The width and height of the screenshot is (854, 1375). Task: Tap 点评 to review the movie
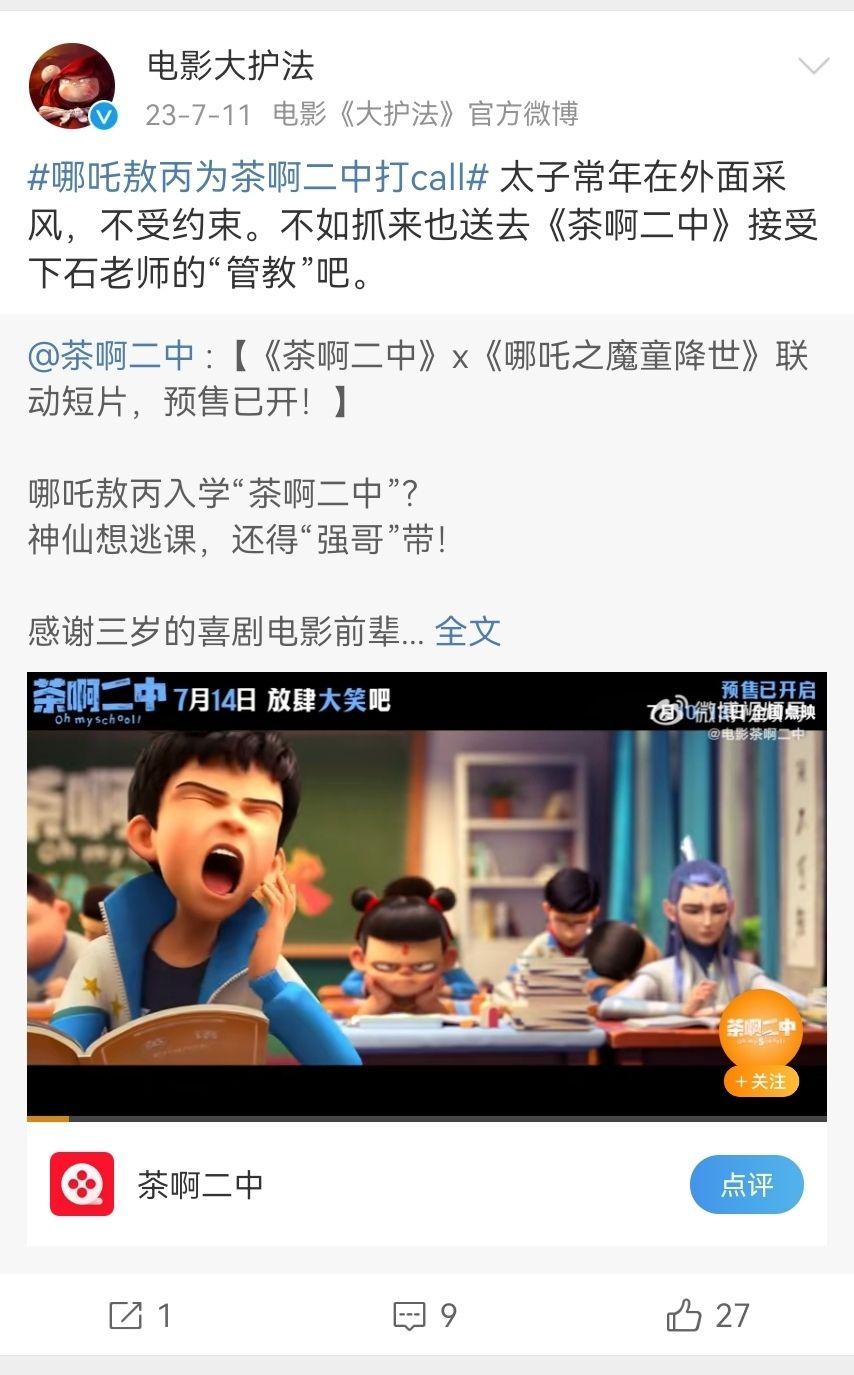click(x=746, y=1184)
